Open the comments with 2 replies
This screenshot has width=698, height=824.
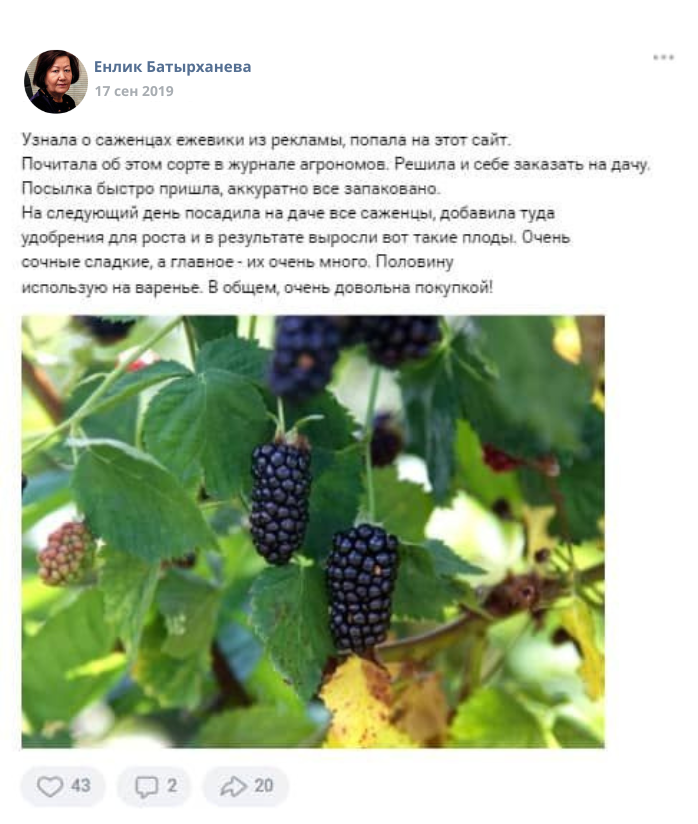[x=154, y=786]
